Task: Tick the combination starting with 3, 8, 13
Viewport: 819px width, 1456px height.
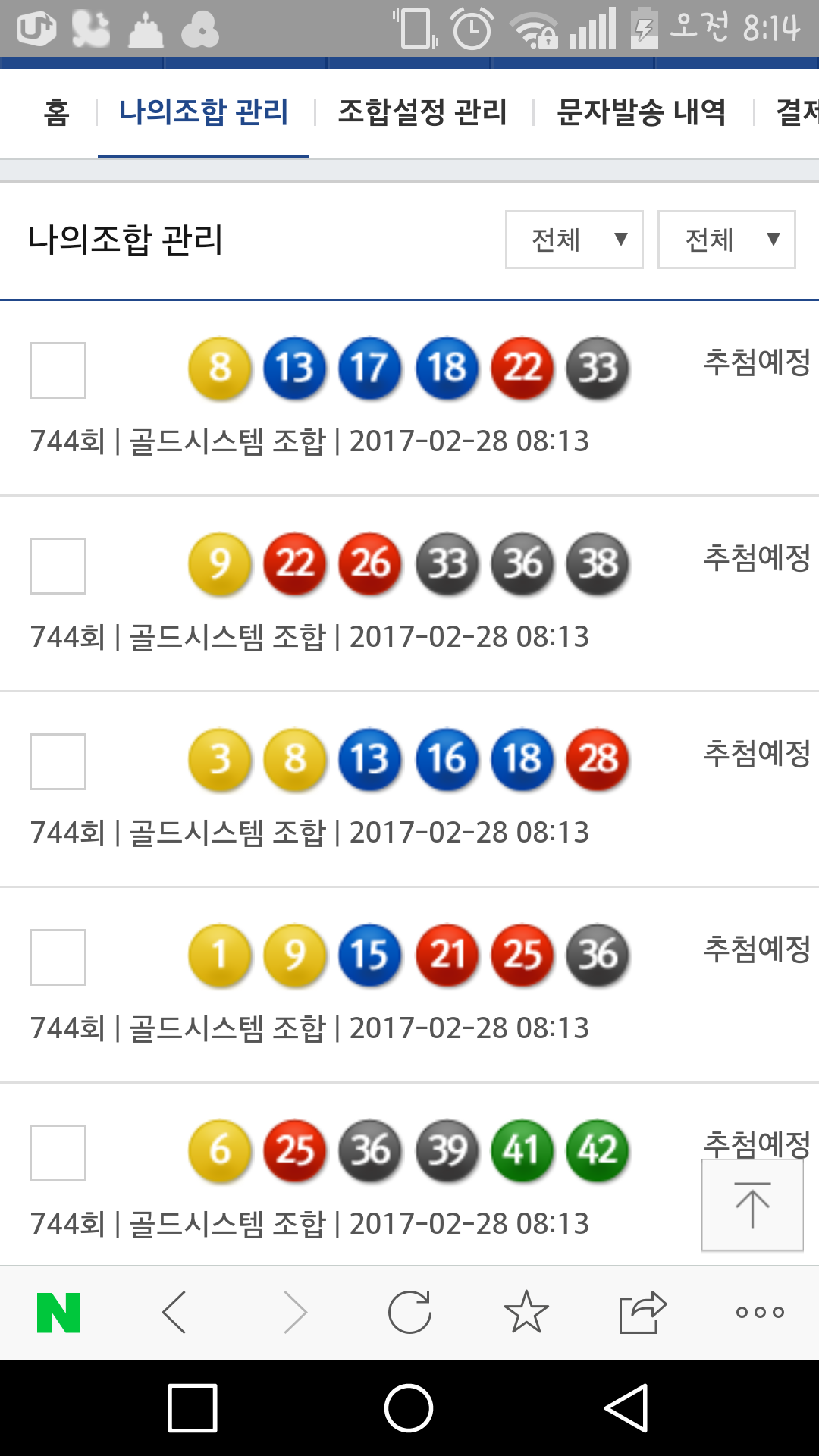Action: tap(58, 761)
